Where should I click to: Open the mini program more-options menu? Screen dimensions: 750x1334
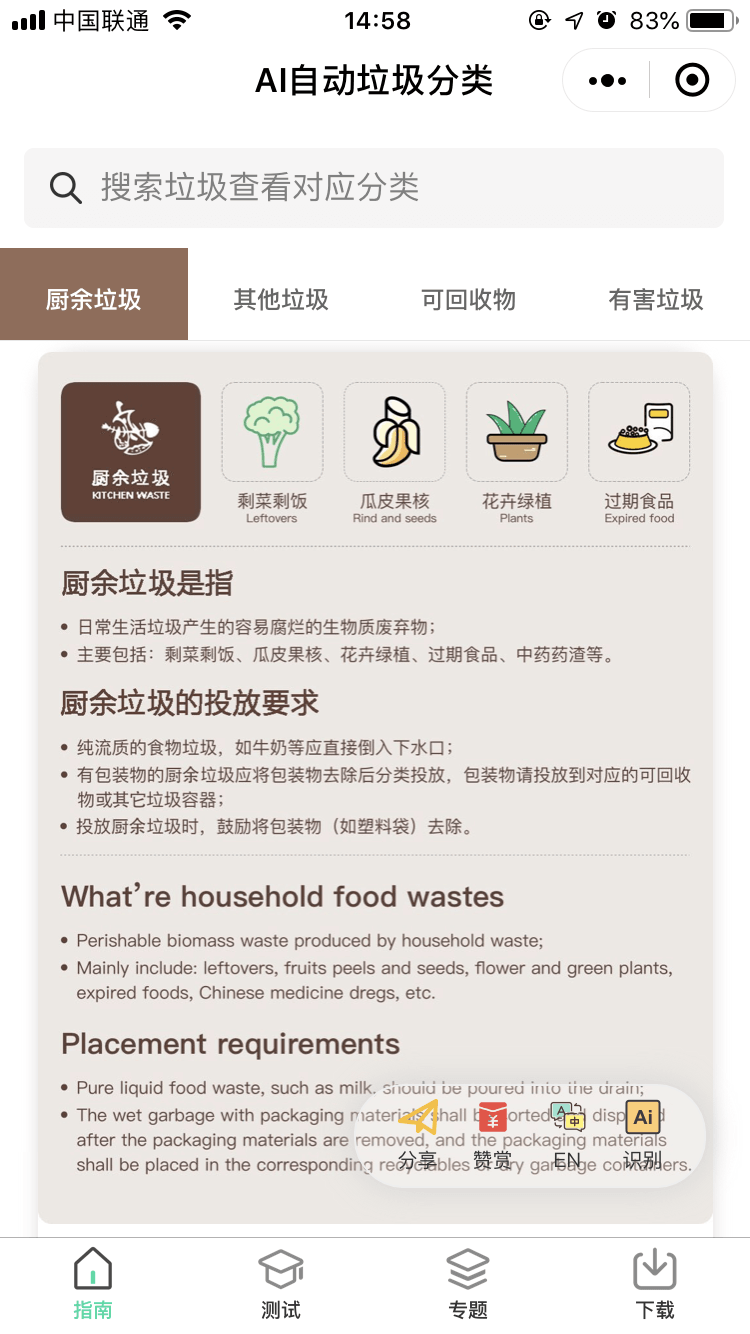(x=607, y=81)
